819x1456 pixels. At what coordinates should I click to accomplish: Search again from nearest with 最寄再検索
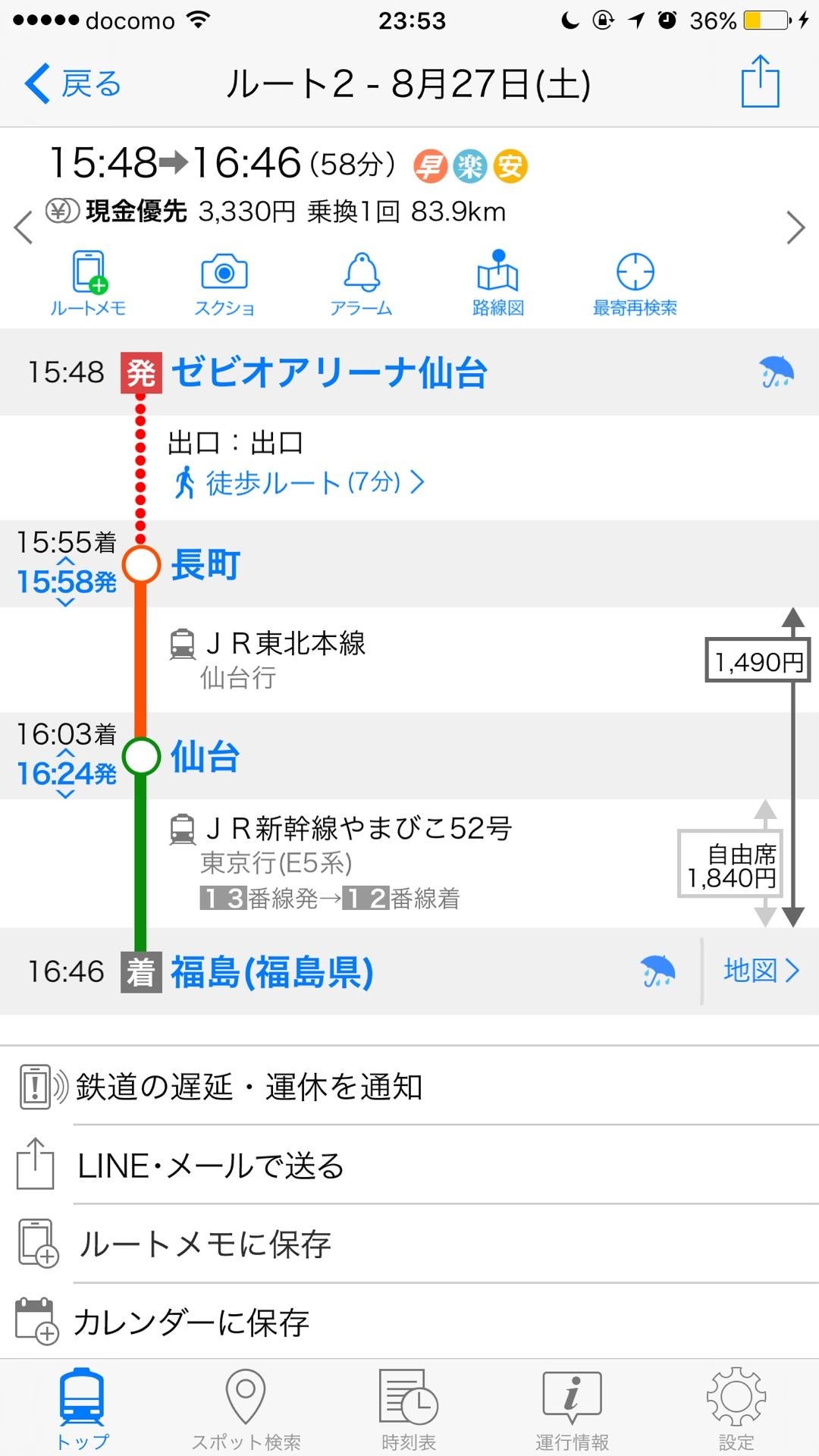(635, 284)
